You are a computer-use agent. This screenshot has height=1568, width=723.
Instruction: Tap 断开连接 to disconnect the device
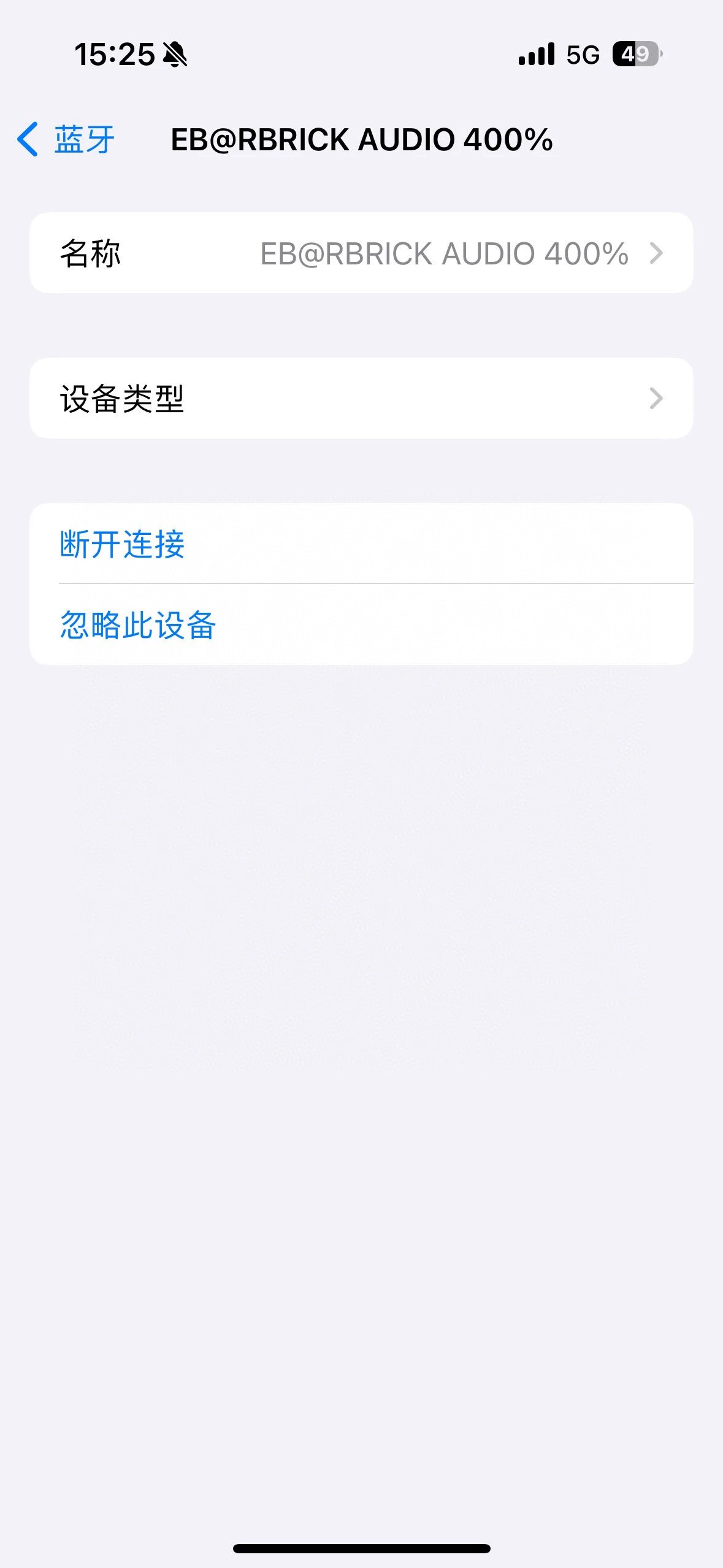361,544
